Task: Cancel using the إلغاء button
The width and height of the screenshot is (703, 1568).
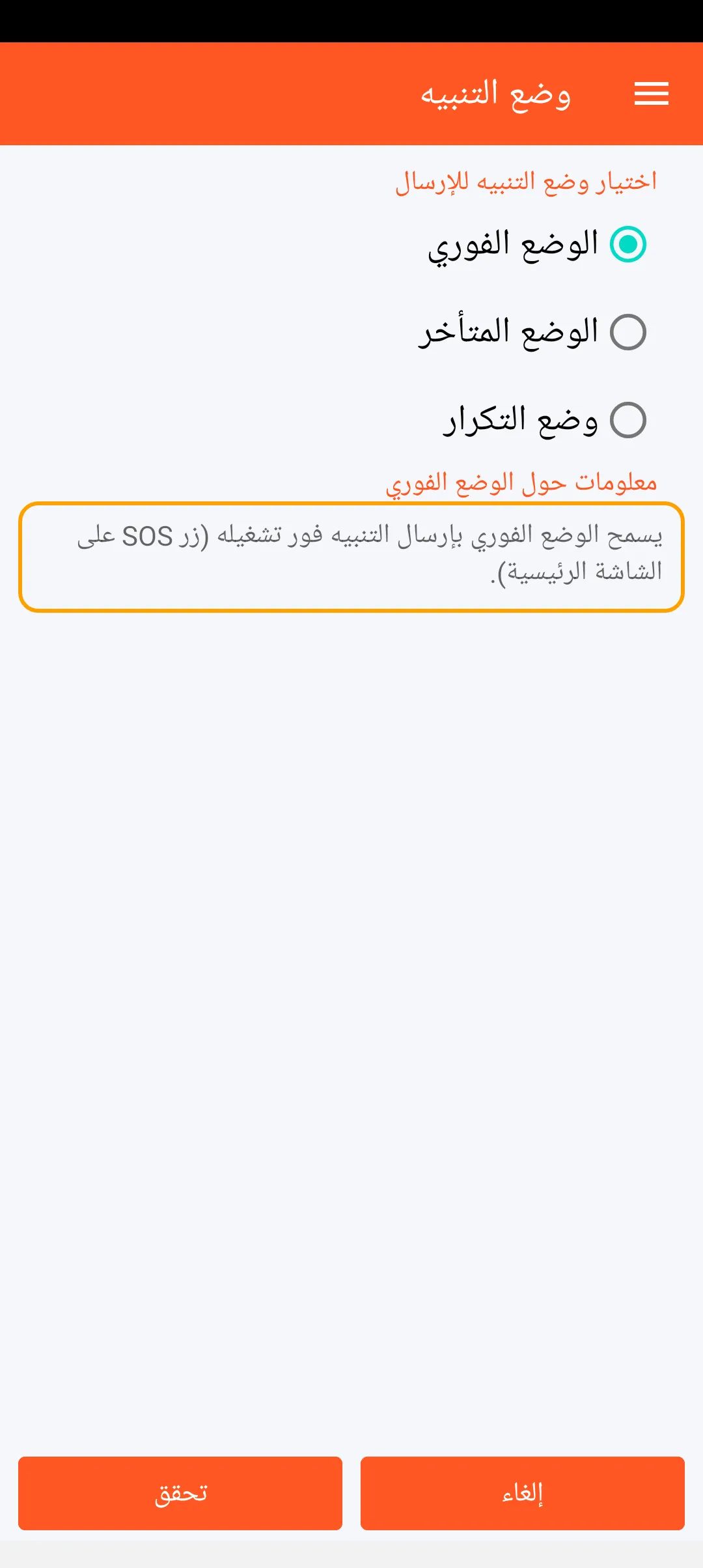Action: click(522, 1492)
